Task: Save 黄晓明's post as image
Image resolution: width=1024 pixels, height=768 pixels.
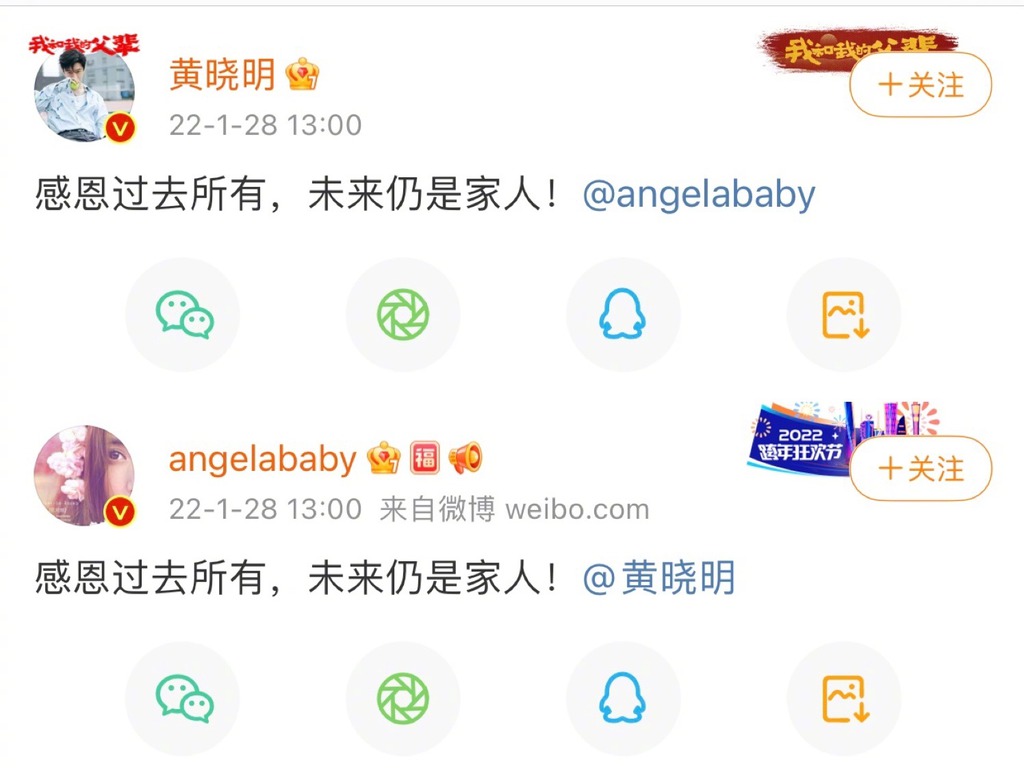Action: 844,315
